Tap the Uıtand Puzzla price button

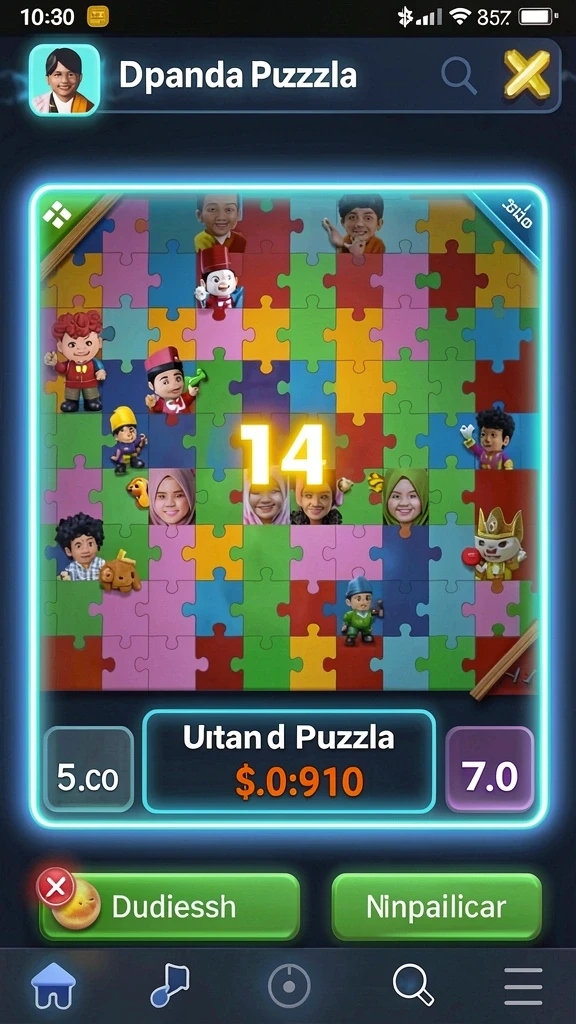[x=289, y=761]
